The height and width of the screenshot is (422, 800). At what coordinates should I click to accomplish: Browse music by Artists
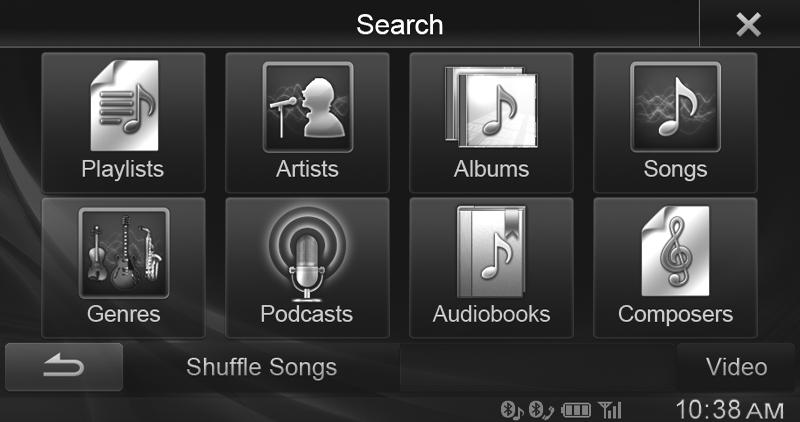pos(307,122)
